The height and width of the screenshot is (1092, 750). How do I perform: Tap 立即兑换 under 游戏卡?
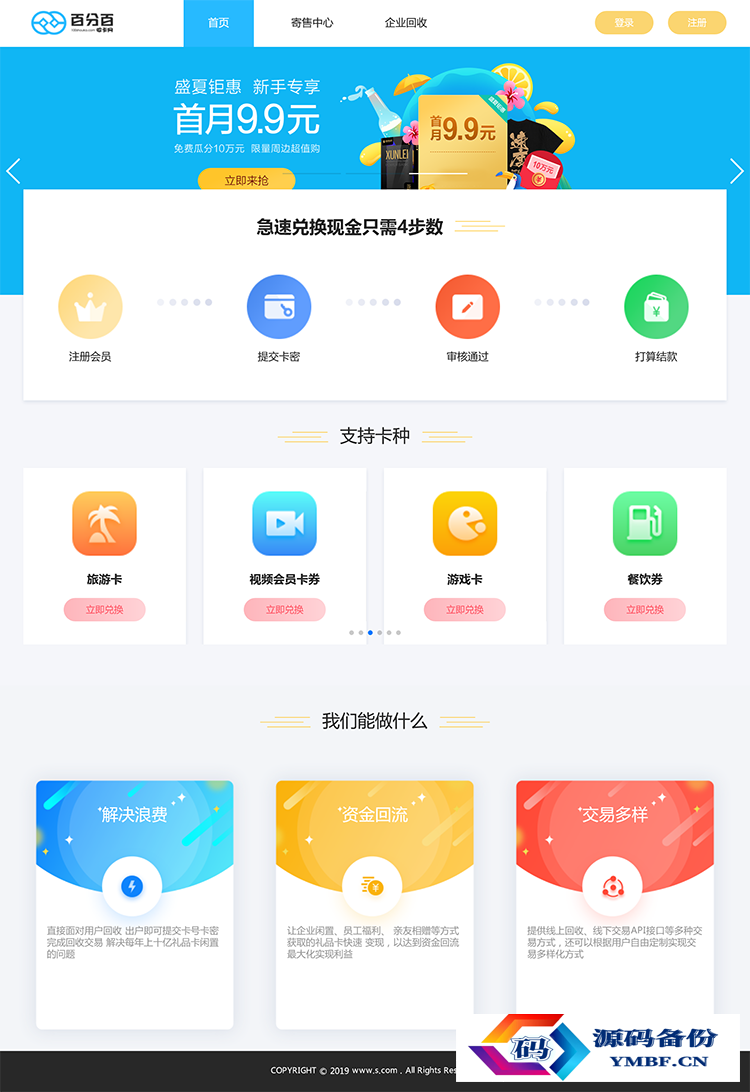coord(465,610)
